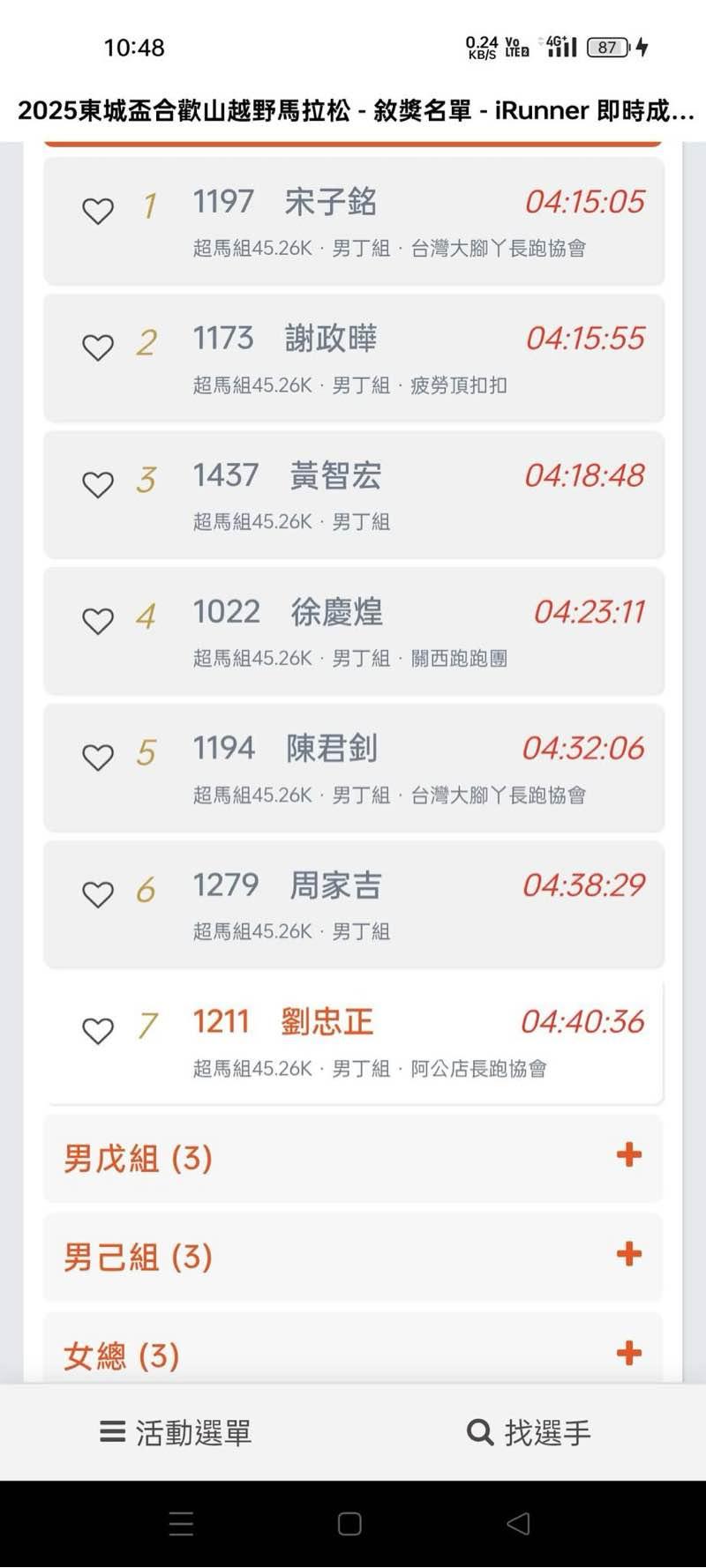Viewport: 706px width, 1568px height.
Task: Like runner 黃智宏's result
Action: click(98, 484)
